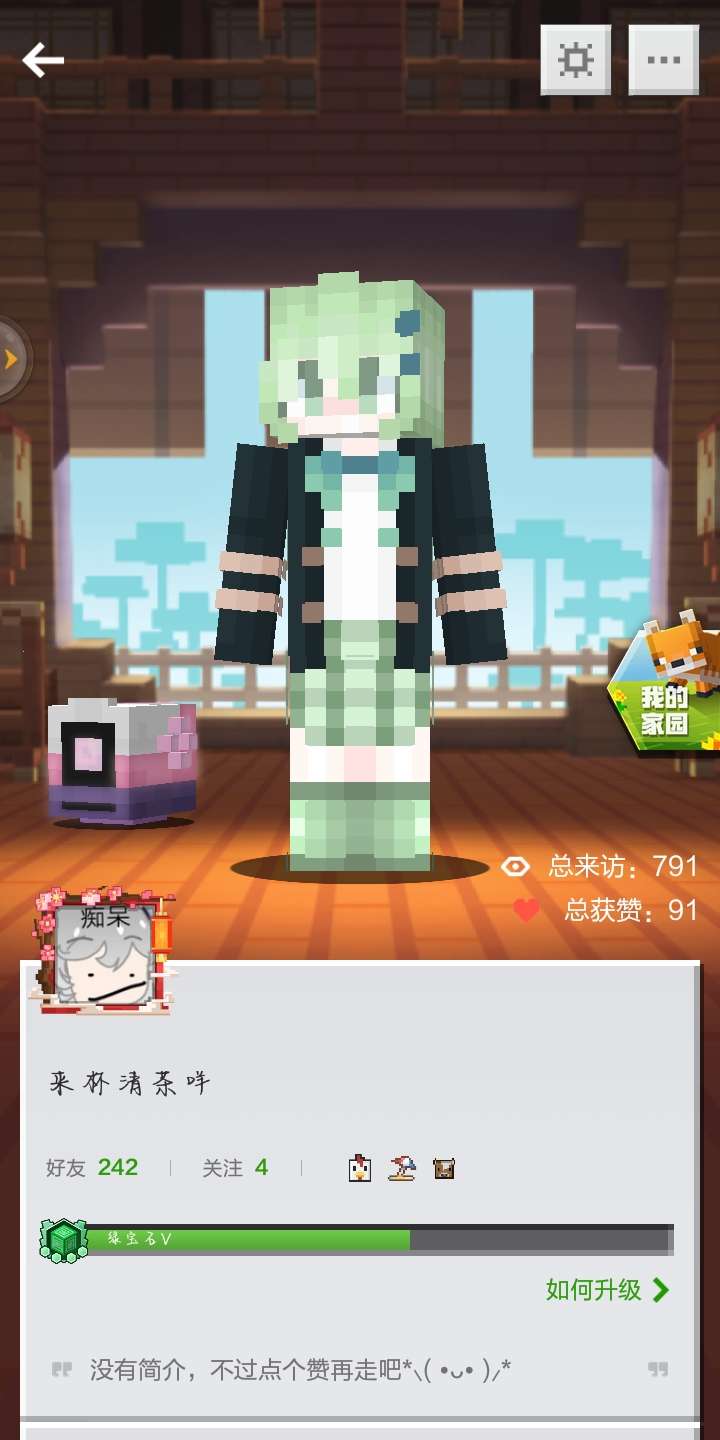The width and height of the screenshot is (720, 1440).
Task: Like the profile via 总获赞 heart
Action: pos(526,910)
